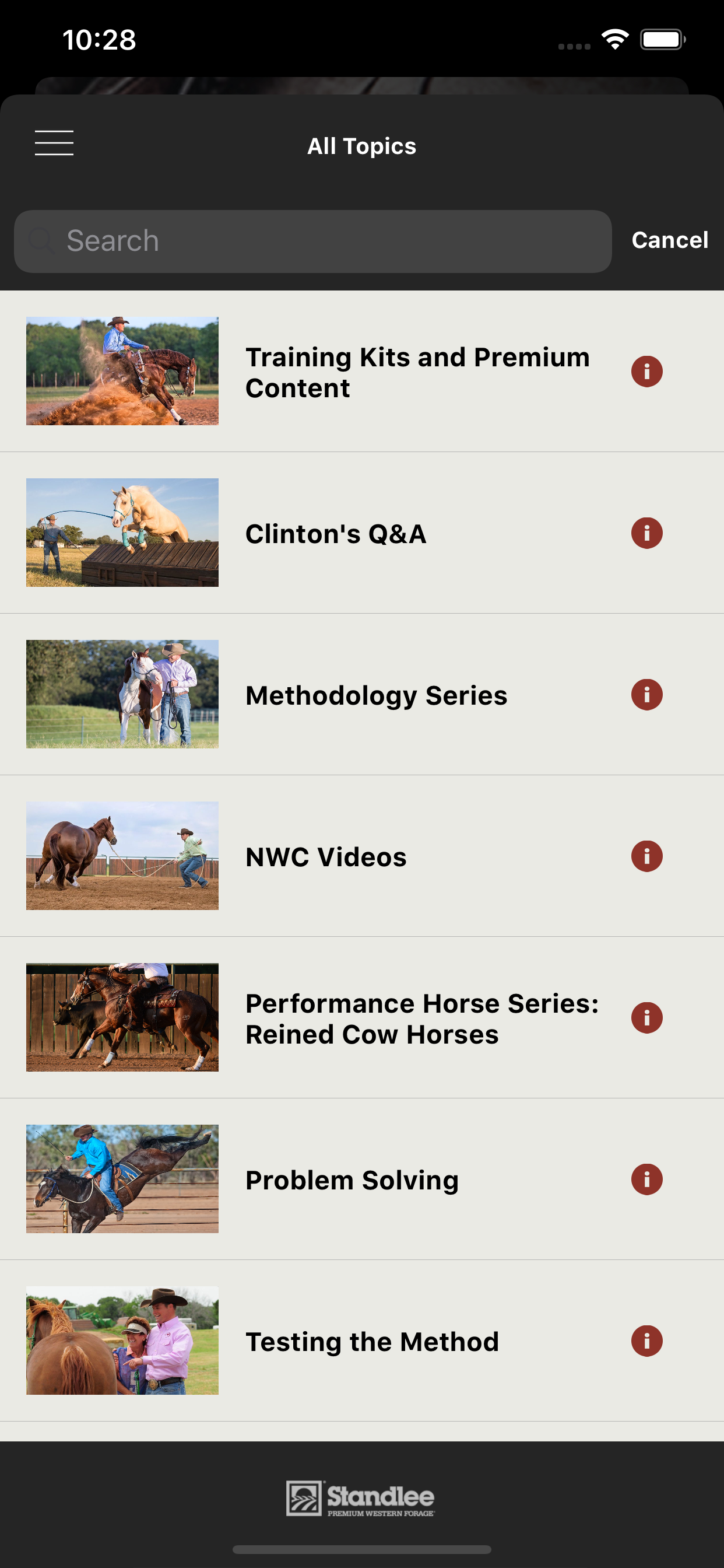This screenshot has height=1568, width=724.
Task: Tap the bucking horse Problem Solving thumbnail
Action: coord(122,1179)
